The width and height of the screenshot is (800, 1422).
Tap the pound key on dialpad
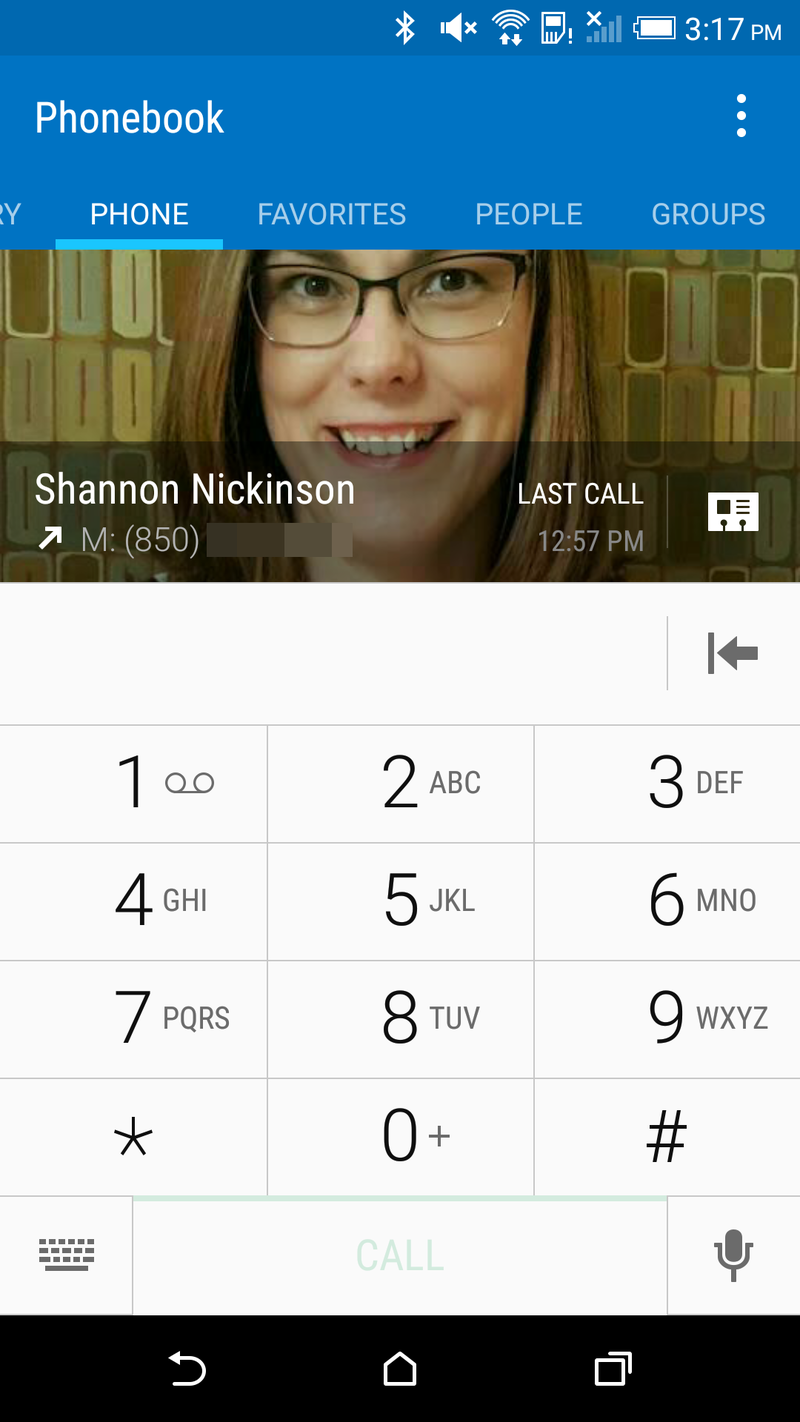(x=666, y=1136)
